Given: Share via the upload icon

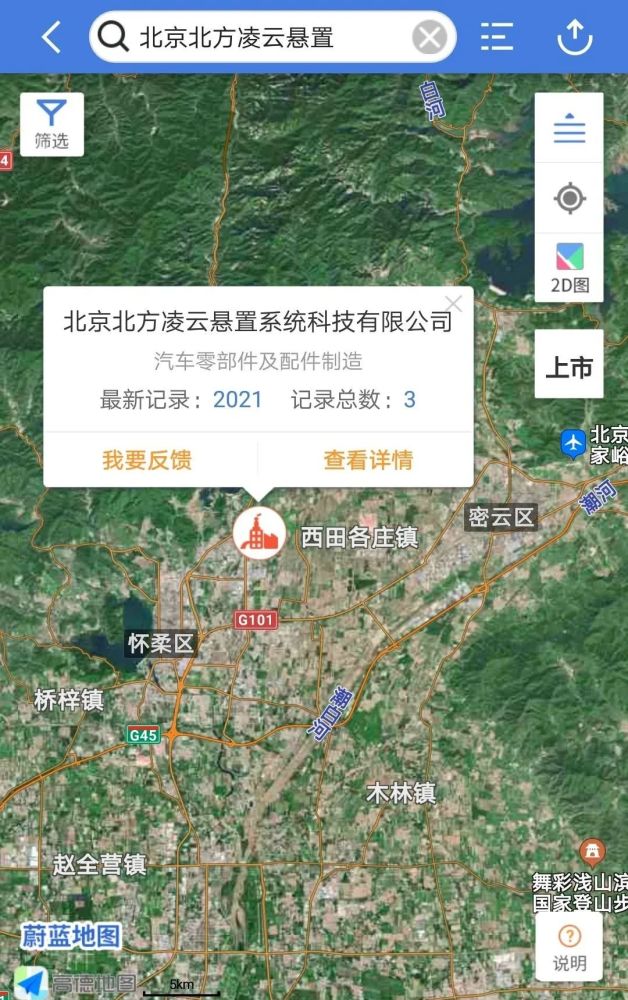Looking at the screenshot, I should (575, 38).
